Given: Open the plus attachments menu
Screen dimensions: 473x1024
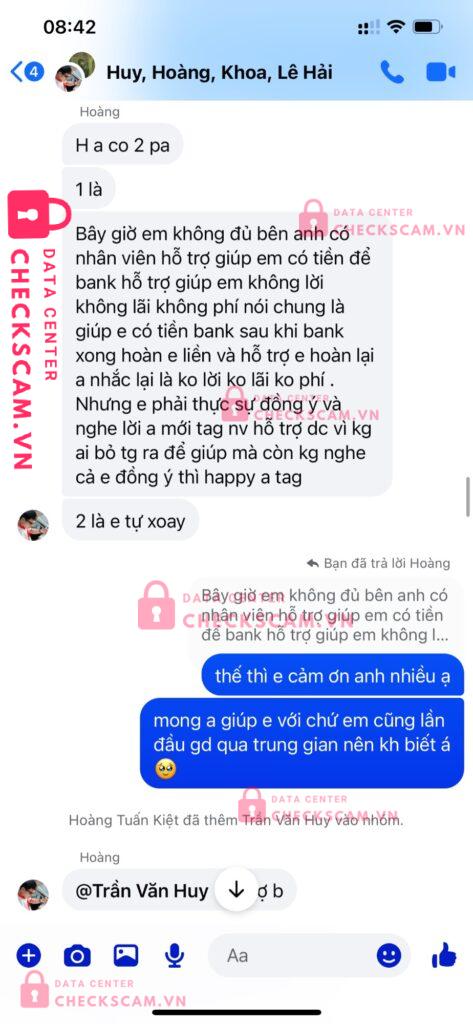Looking at the screenshot, I should (28, 956).
